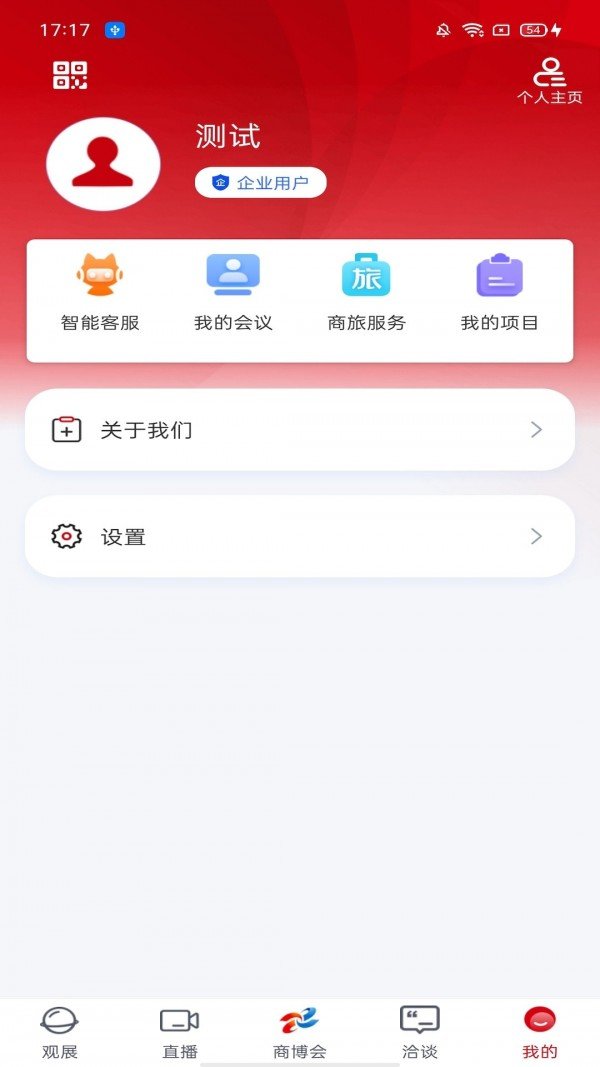Switch to the 观展 tab
This screenshot has height=1067, width=600.
[60, 1032]
